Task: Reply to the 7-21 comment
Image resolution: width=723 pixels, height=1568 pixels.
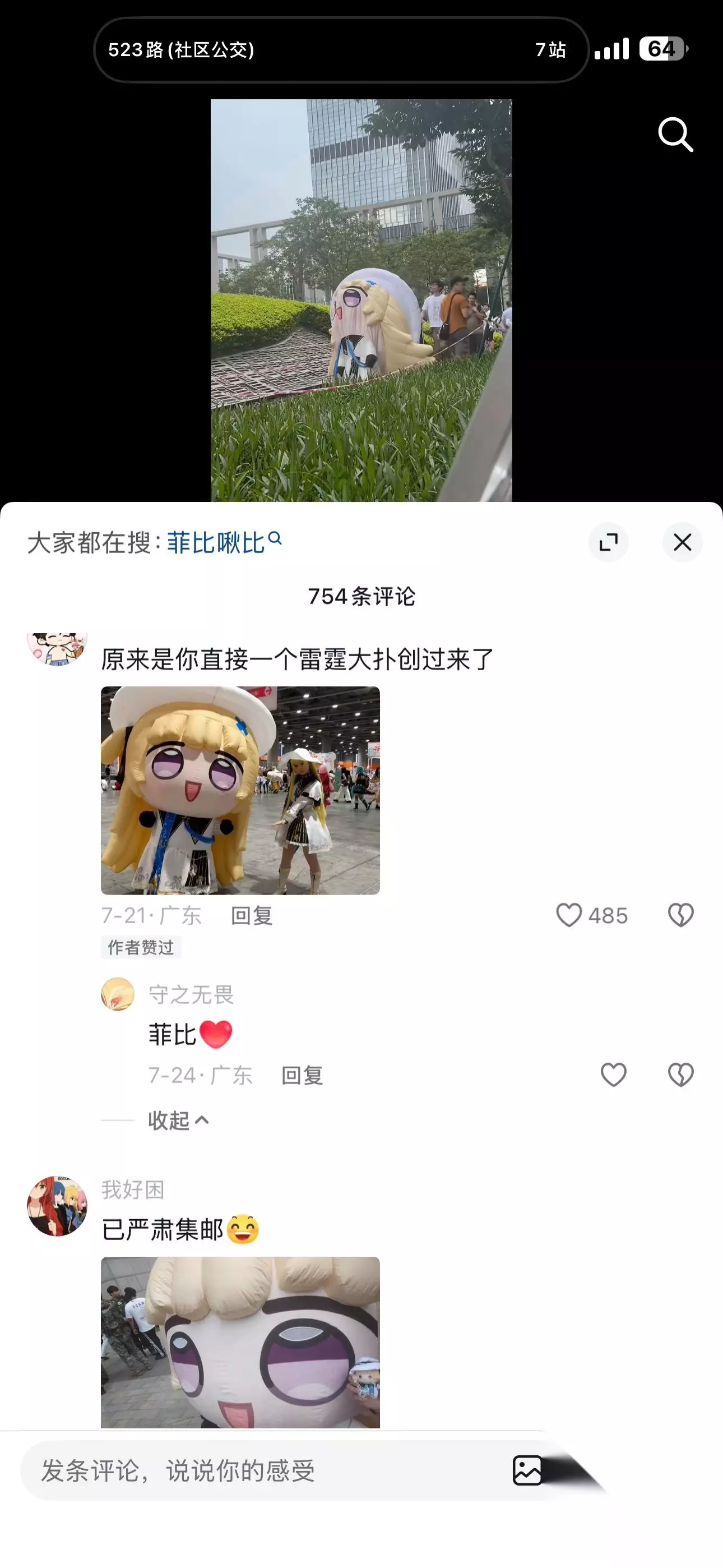Action: 251,915
